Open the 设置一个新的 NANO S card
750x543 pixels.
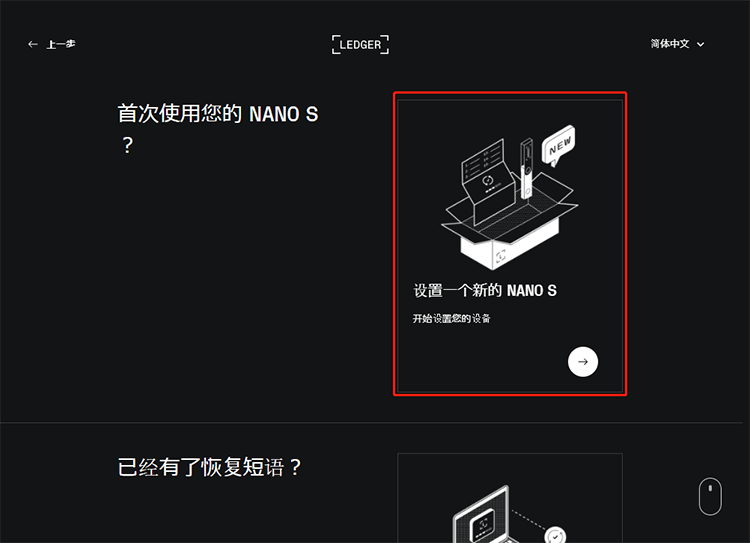[x=509, y=244]
